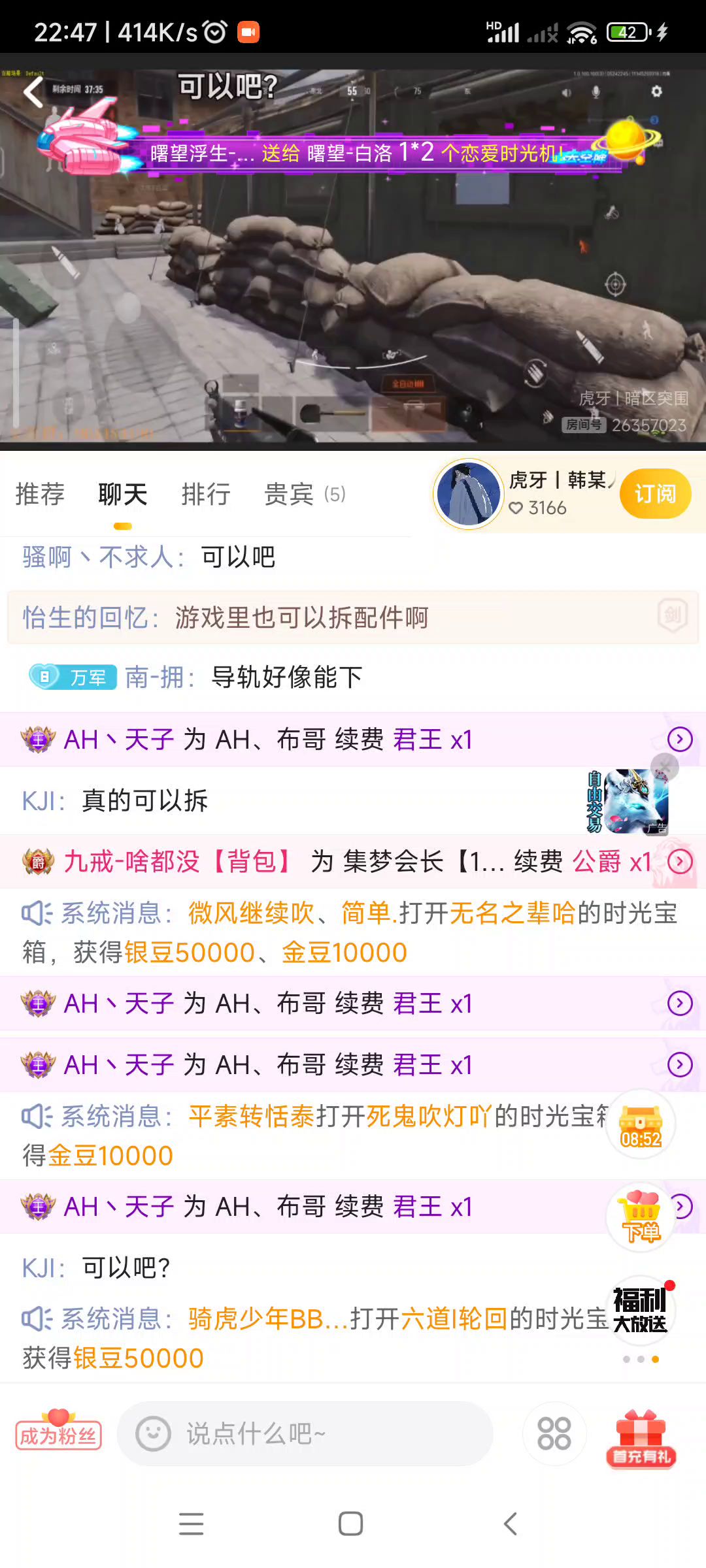Close the 自由交易 floating ad
Image resolution: width=706 pixels, height=1568 pixels.
(x=665, y=765)
